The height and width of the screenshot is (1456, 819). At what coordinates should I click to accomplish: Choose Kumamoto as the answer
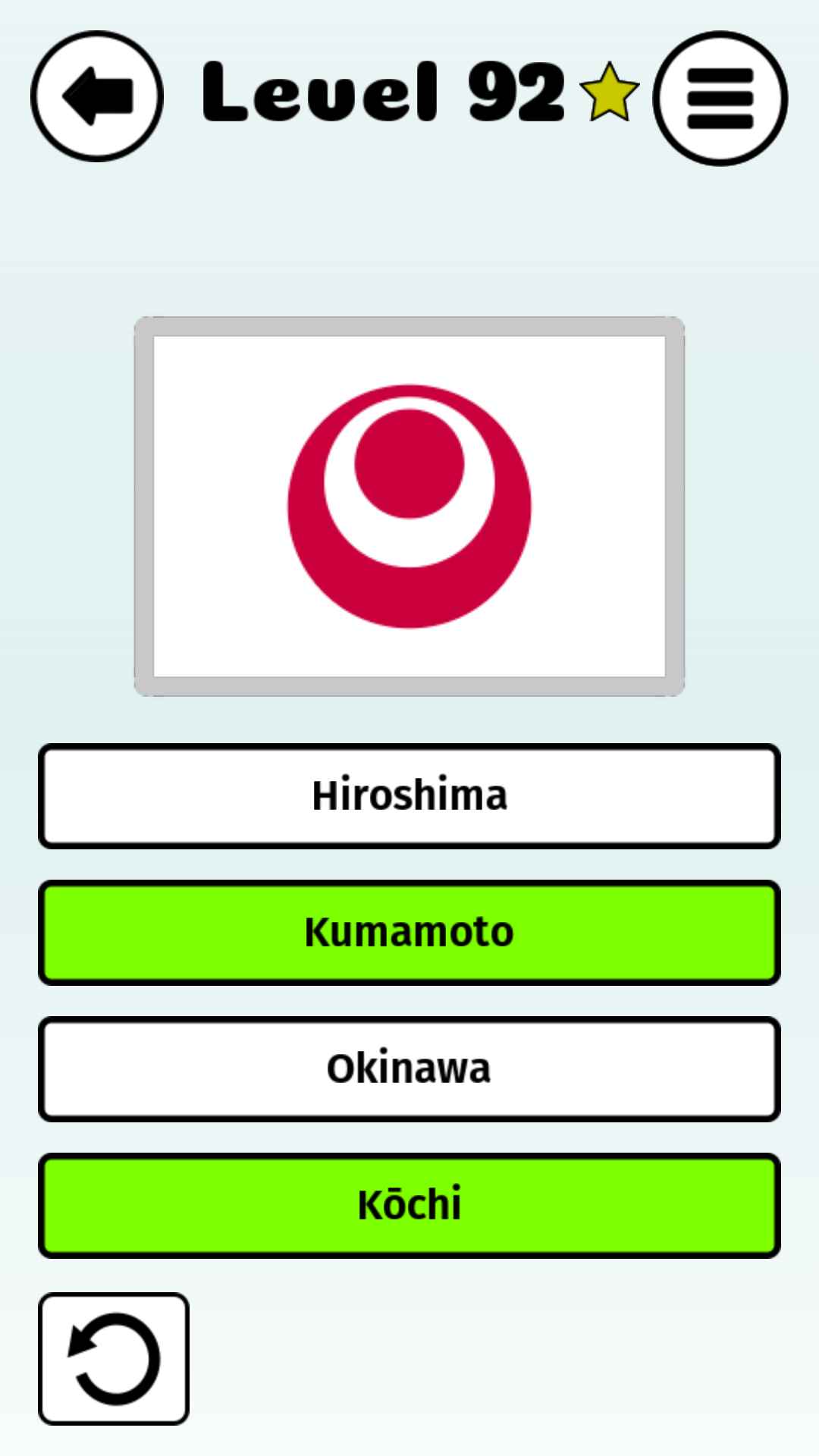point(409,933)
